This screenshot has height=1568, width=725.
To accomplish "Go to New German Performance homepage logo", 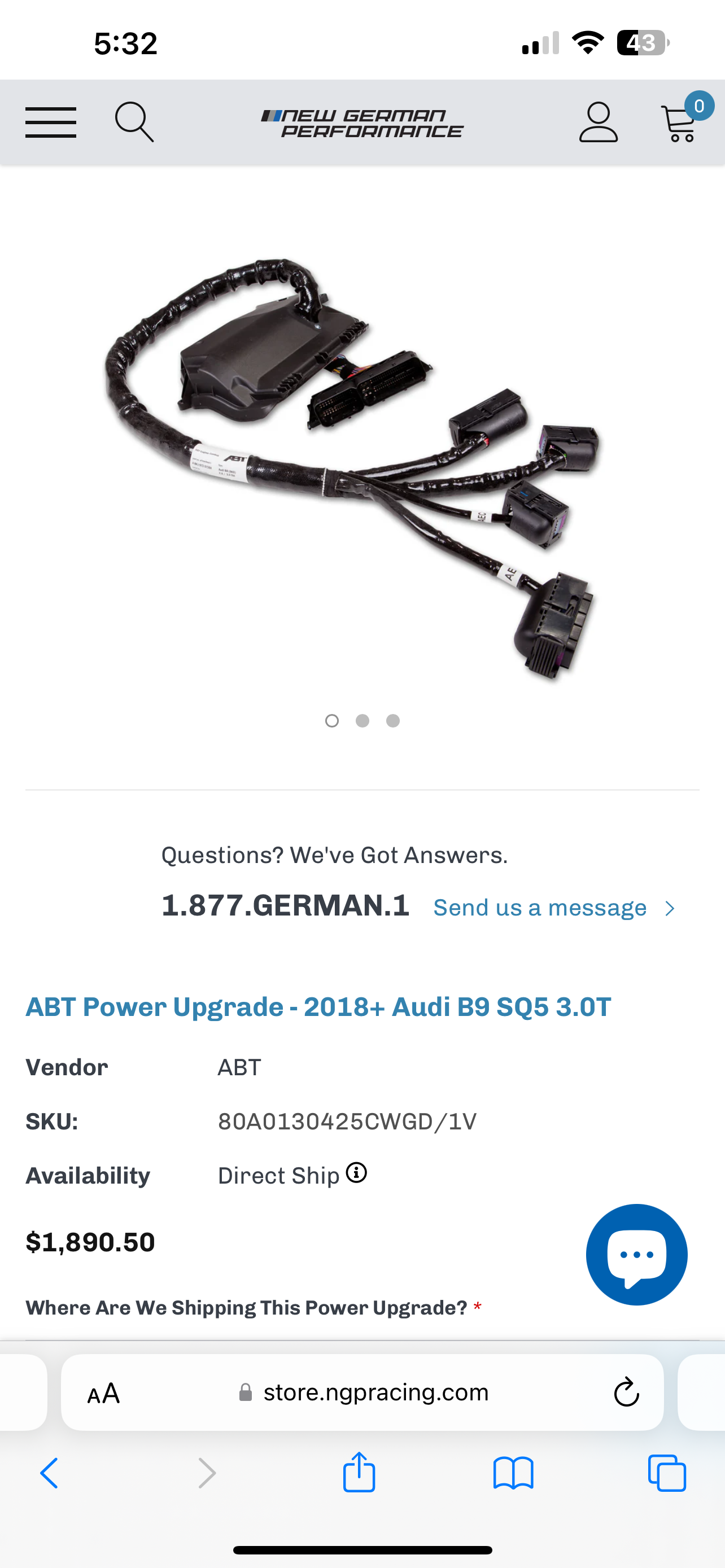I will point(362,123).
